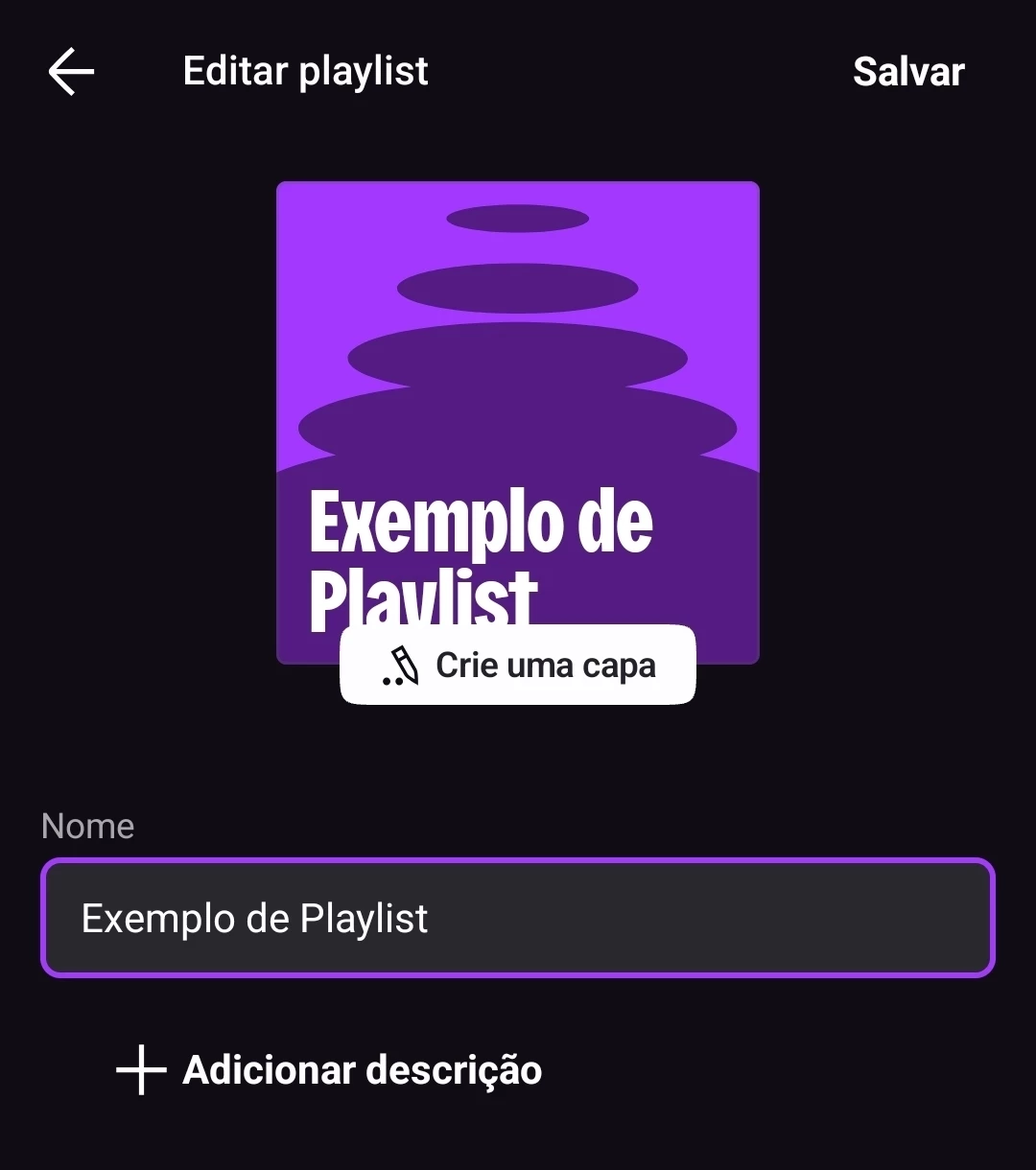Tap Salvar to save the playlist
Image resolution: width=1036 pixels, height=1170 pixels.
[908, 72]
